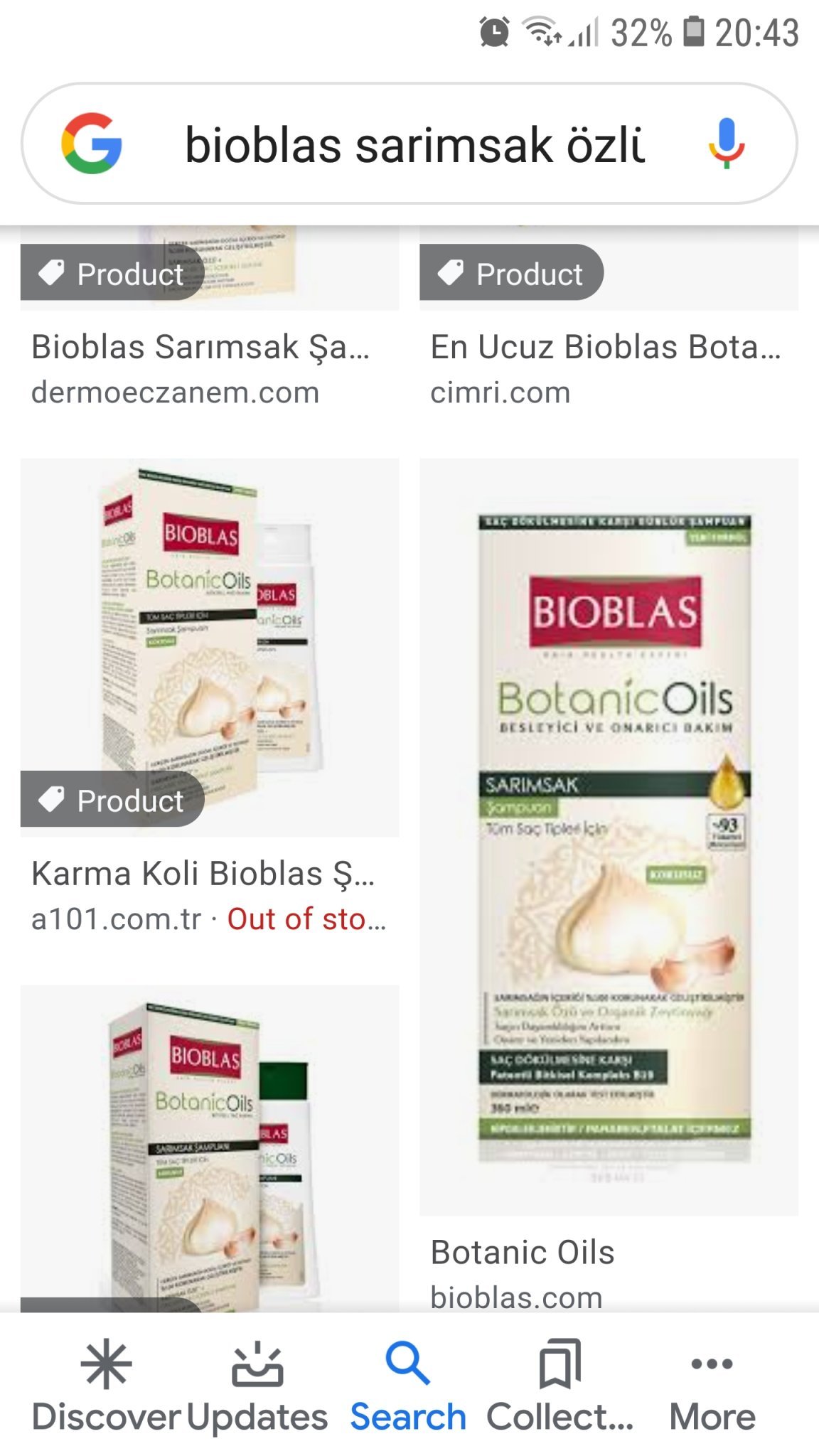The image size is (819, 1456).
Task: Open Bioblas Sarımsak result from dermoeczanem.com
Action: (200, 348)
